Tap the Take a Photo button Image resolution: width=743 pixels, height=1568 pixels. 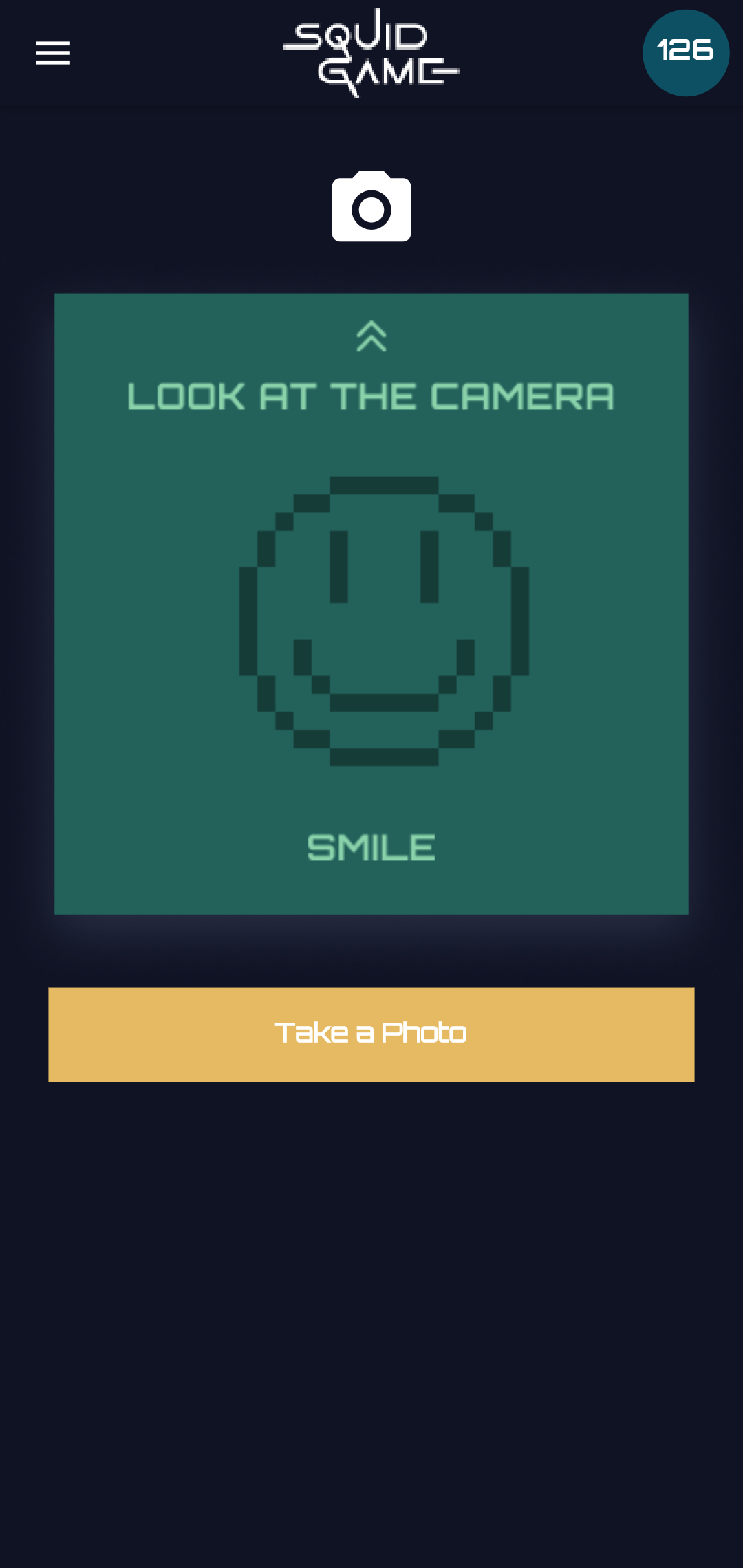pyautogui.click(x=371, y=1034)
